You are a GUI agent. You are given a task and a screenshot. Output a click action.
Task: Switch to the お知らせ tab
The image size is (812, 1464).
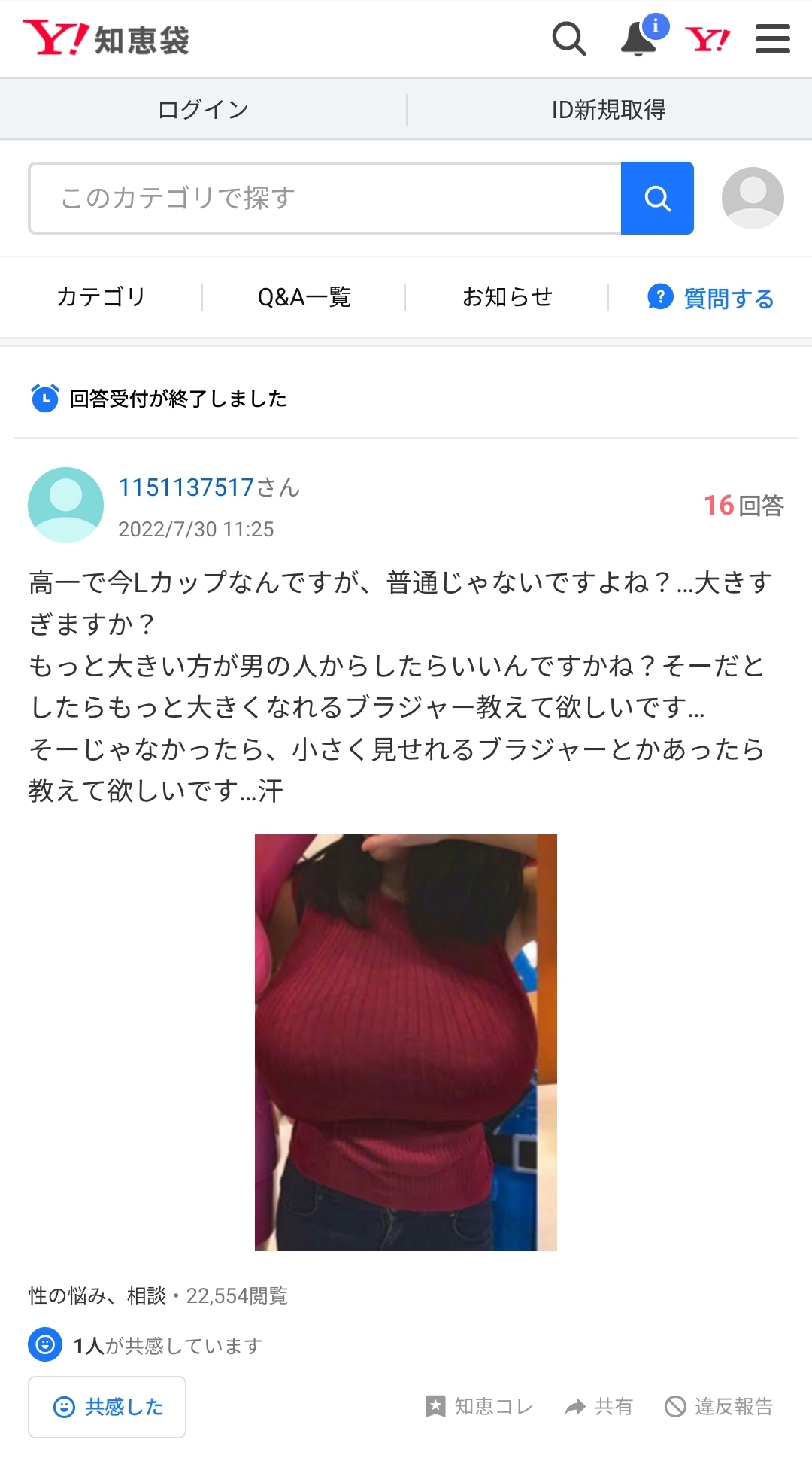click(x=507, y=297)
